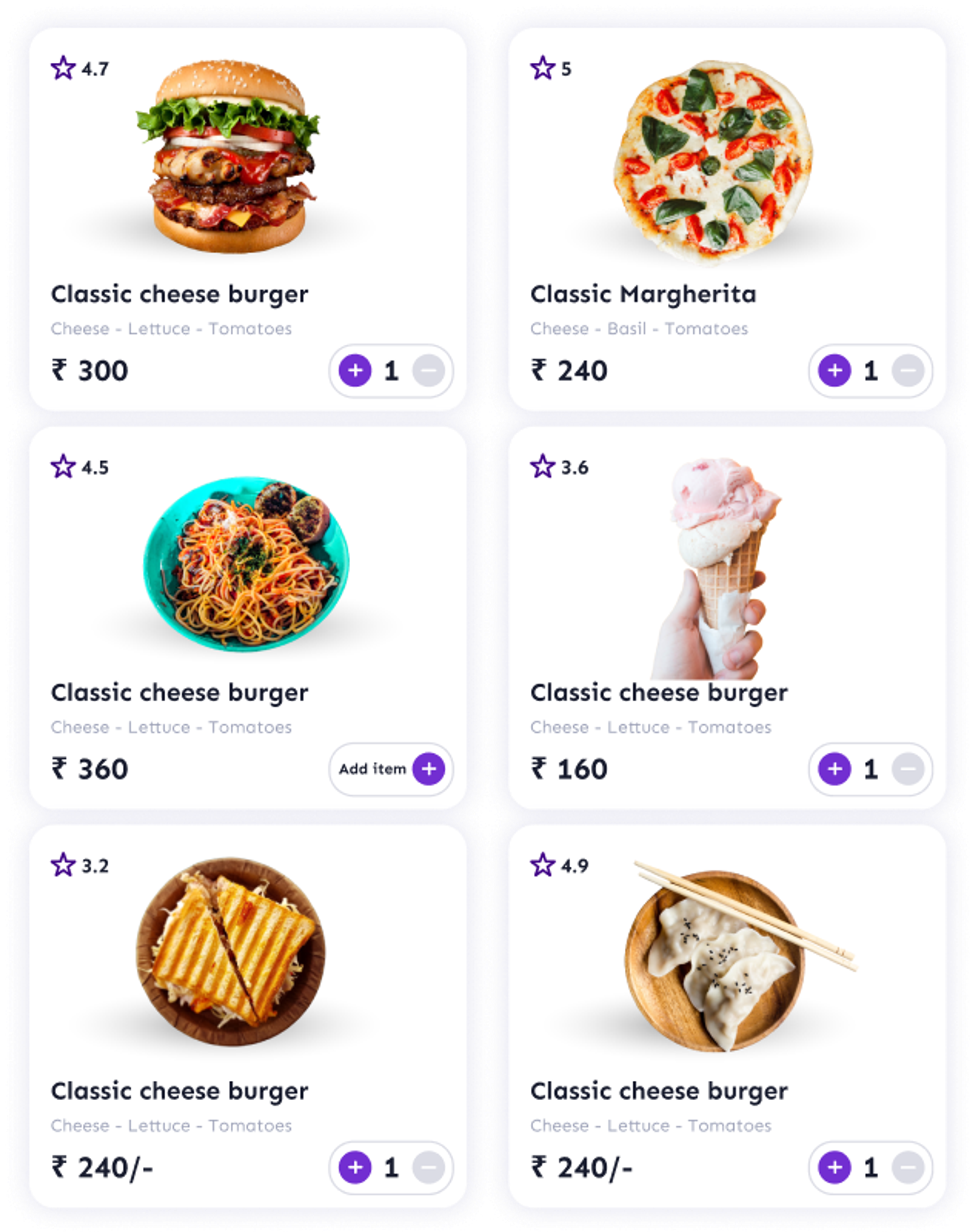The width and height of the screenshot is (970, 1232).
Task: Decrease quantity of the ₹160 item
Action: [x=908, y=769]
